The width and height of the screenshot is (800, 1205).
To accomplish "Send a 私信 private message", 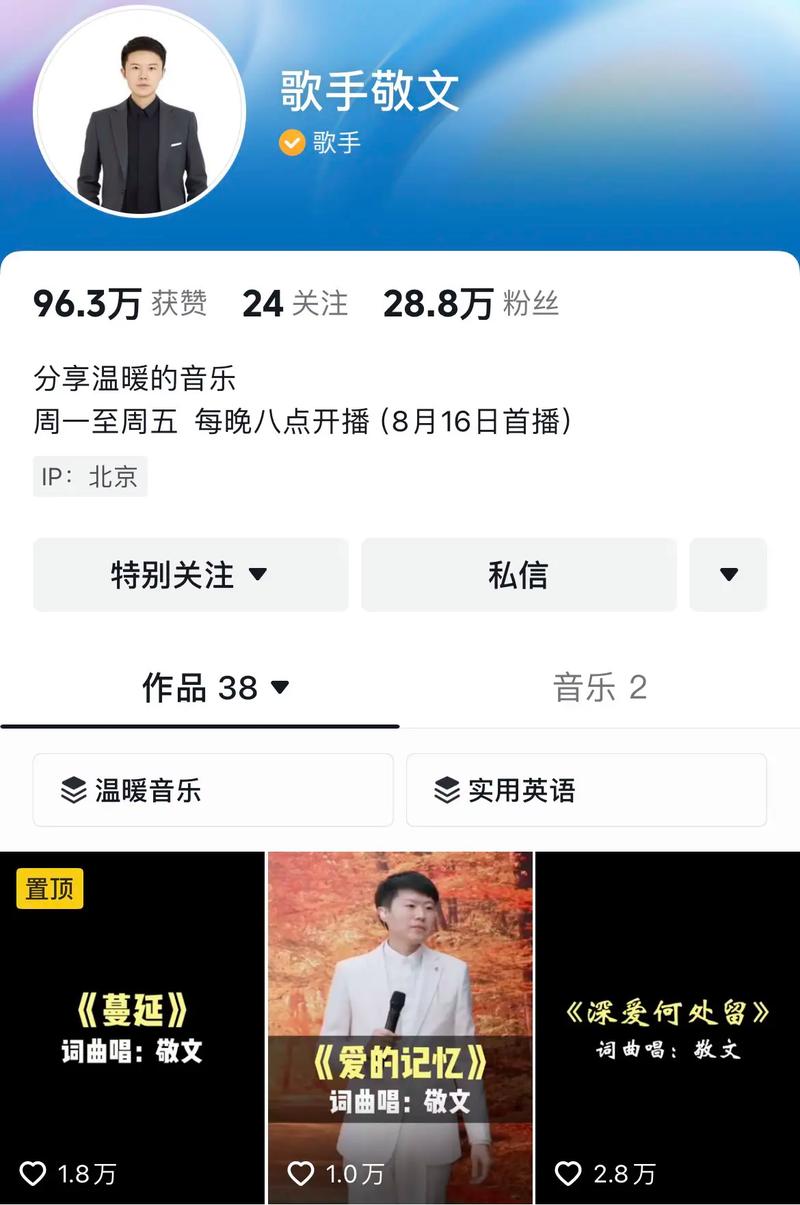I will coord(518,575).
